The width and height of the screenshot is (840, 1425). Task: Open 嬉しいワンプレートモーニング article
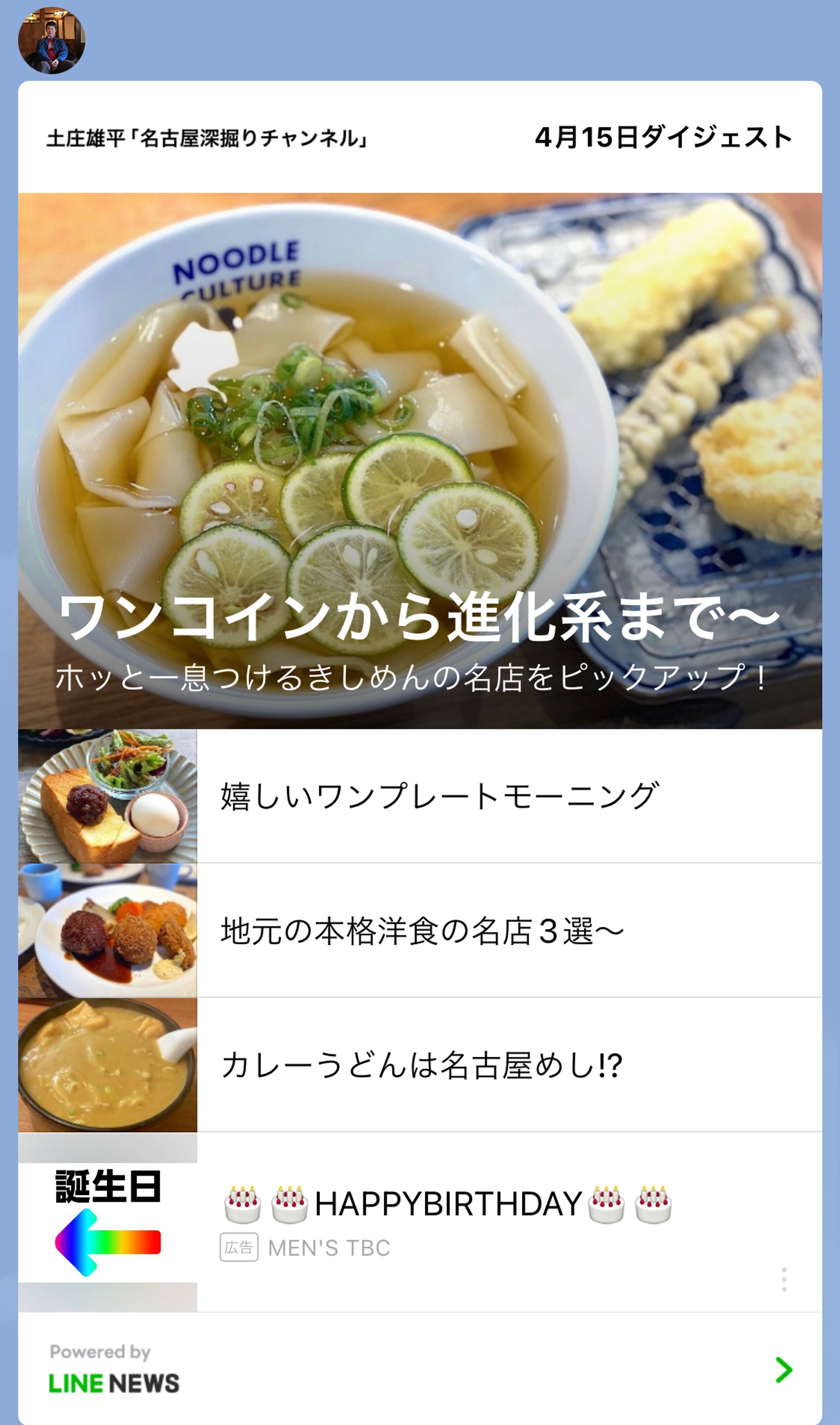(x=439, y=796)
